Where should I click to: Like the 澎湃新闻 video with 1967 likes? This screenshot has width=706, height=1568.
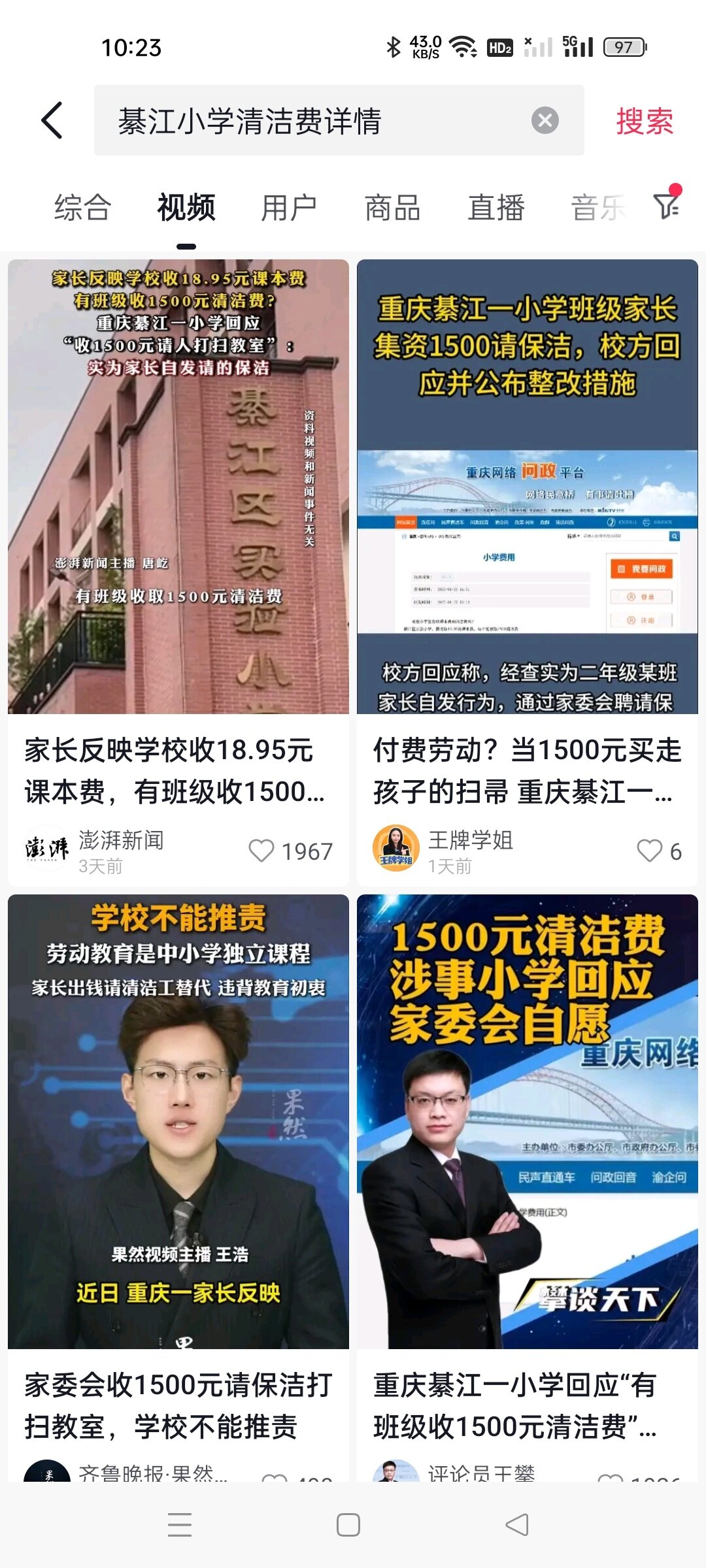tap(261, 851)
